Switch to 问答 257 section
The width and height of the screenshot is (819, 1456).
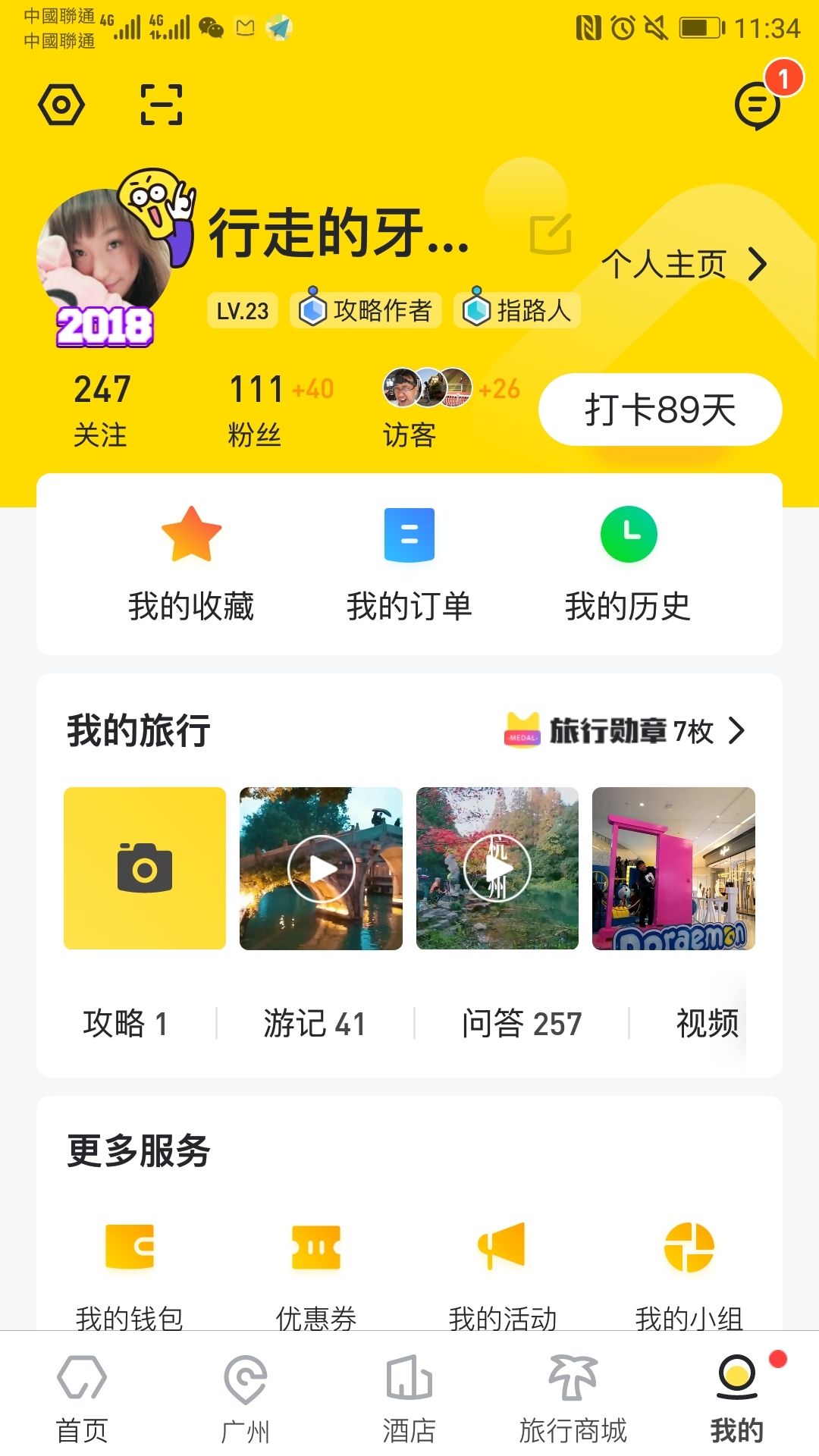pos(522,1024)
